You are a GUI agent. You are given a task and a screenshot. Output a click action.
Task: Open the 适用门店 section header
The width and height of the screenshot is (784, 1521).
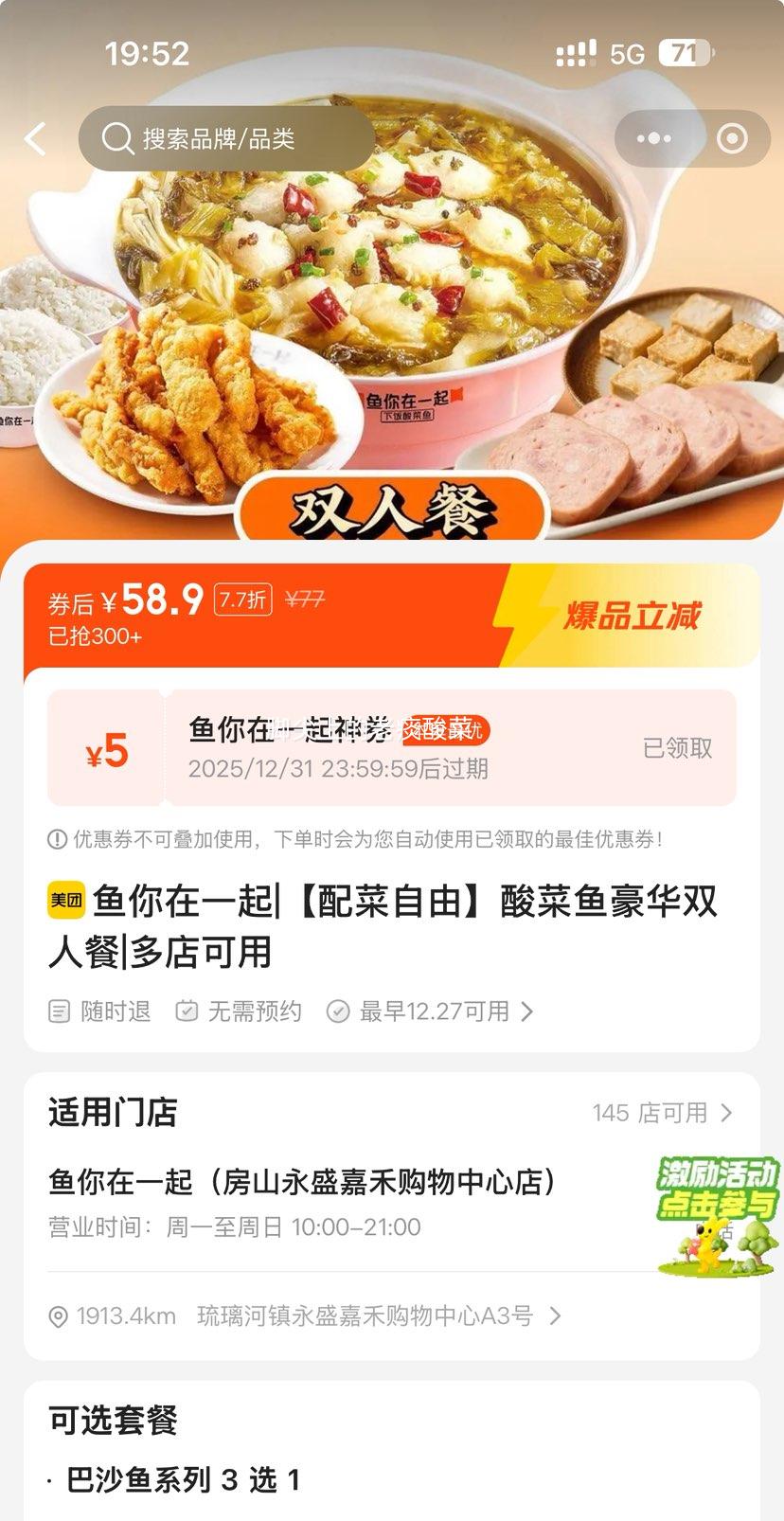[111, 1115]
